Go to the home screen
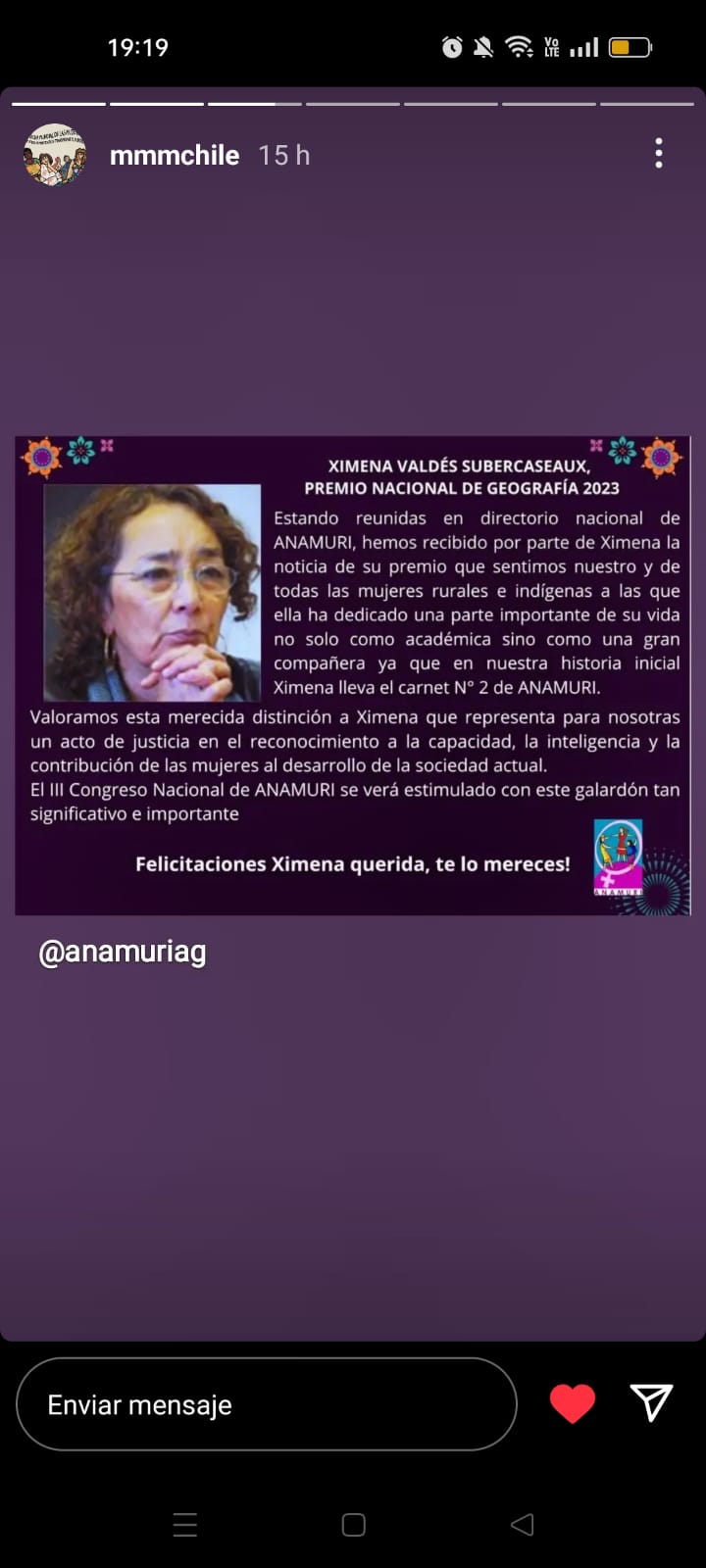Screen dimensions: 706x1568 coord(354,1524)
